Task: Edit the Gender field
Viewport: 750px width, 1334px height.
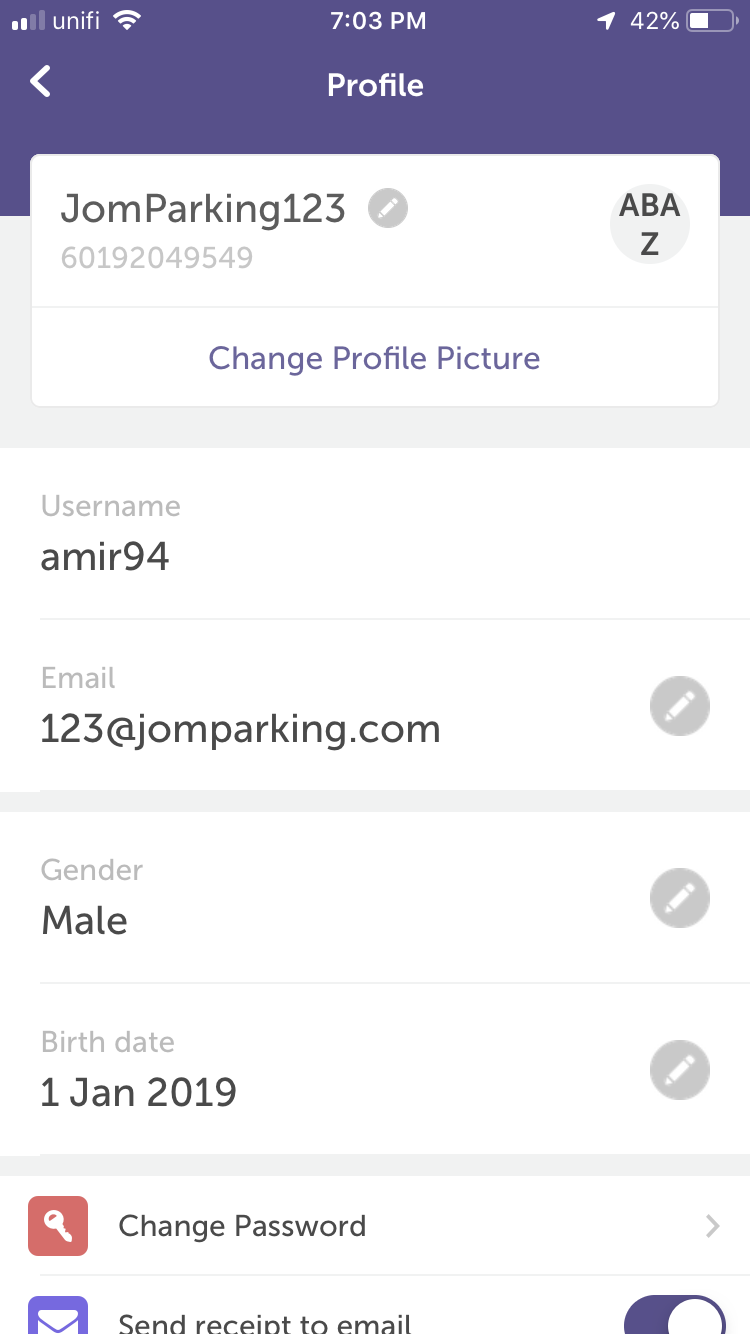Action: [680, 899]
